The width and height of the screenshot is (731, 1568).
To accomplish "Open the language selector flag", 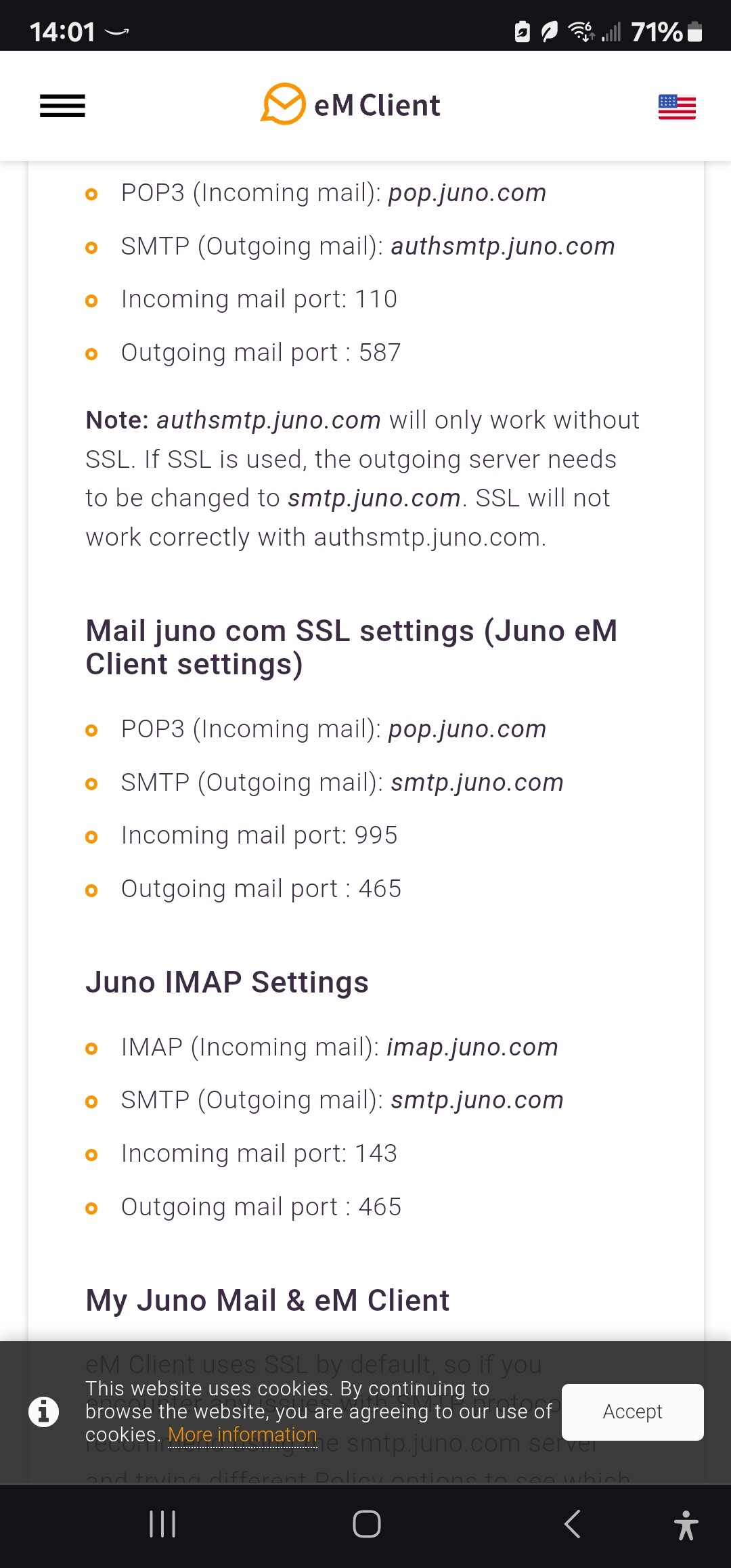I will 677,107.
